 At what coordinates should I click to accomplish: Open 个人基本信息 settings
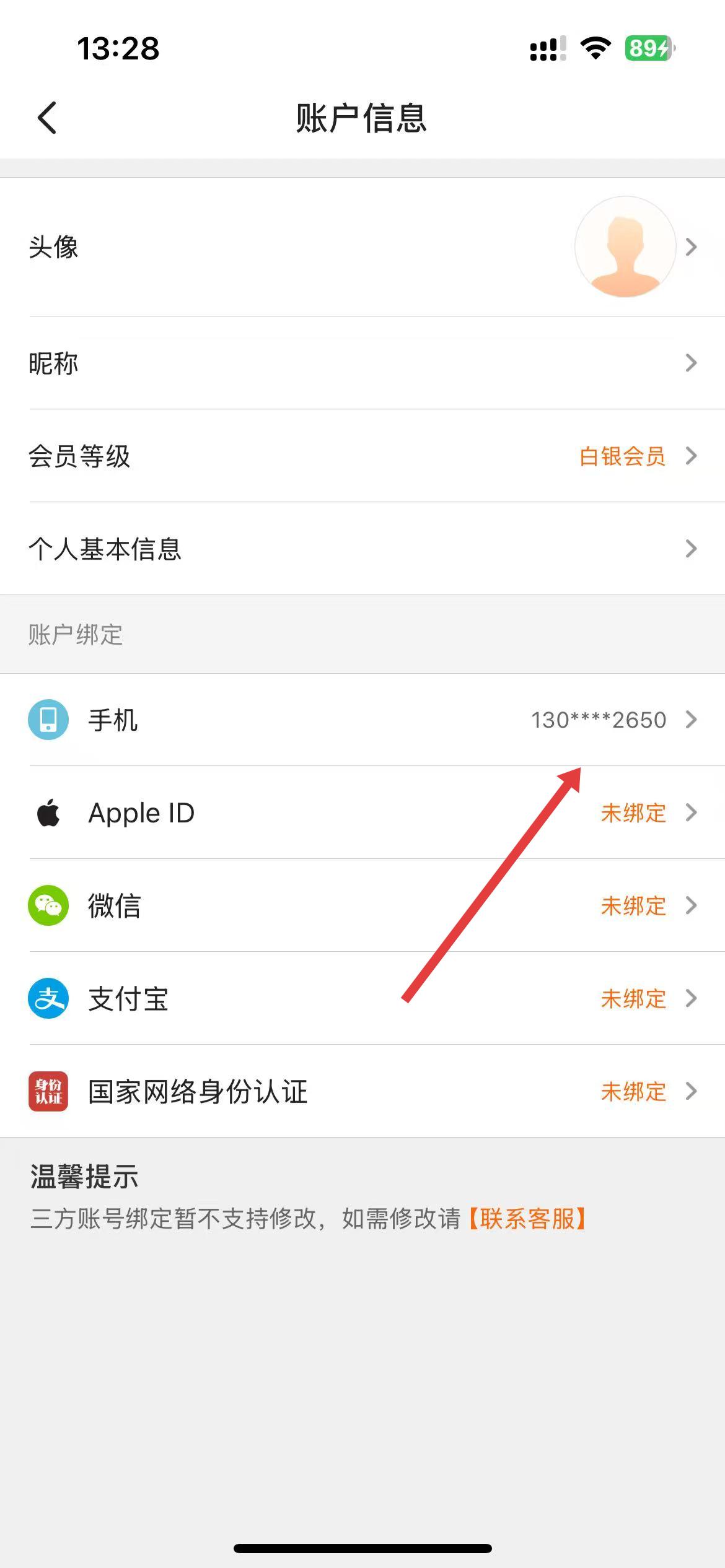tap(362, 549)
